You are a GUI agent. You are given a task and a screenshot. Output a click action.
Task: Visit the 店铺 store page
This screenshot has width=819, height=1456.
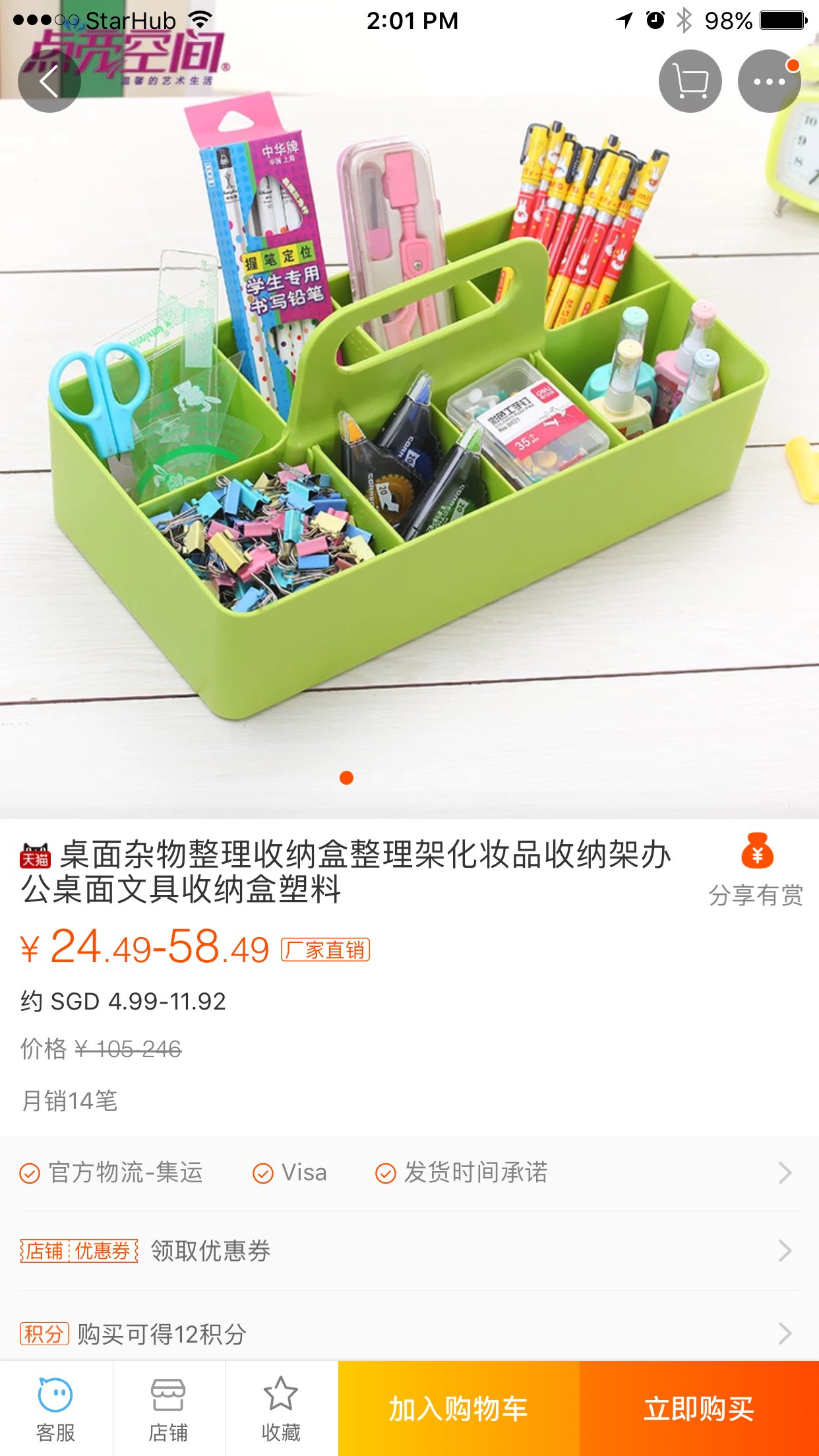pos(169,1409)
